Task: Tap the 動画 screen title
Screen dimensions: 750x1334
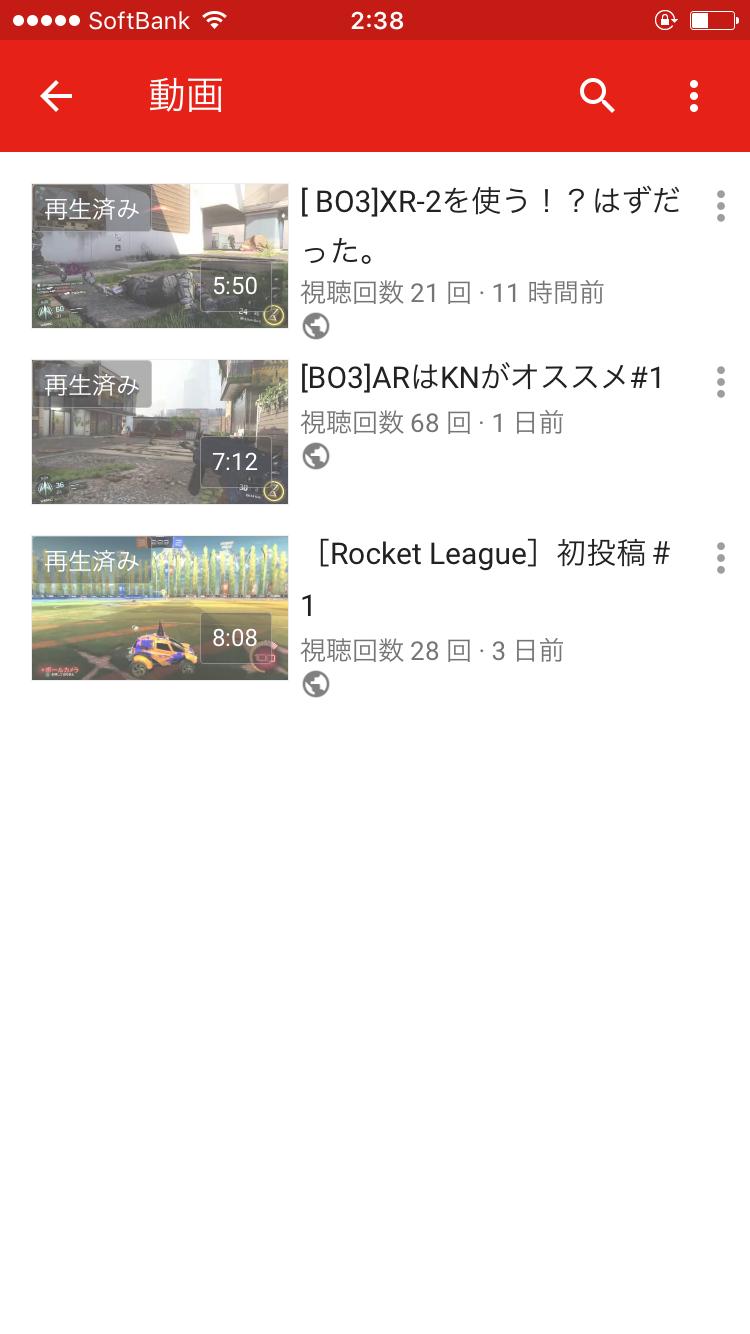Action: point(184,95)
